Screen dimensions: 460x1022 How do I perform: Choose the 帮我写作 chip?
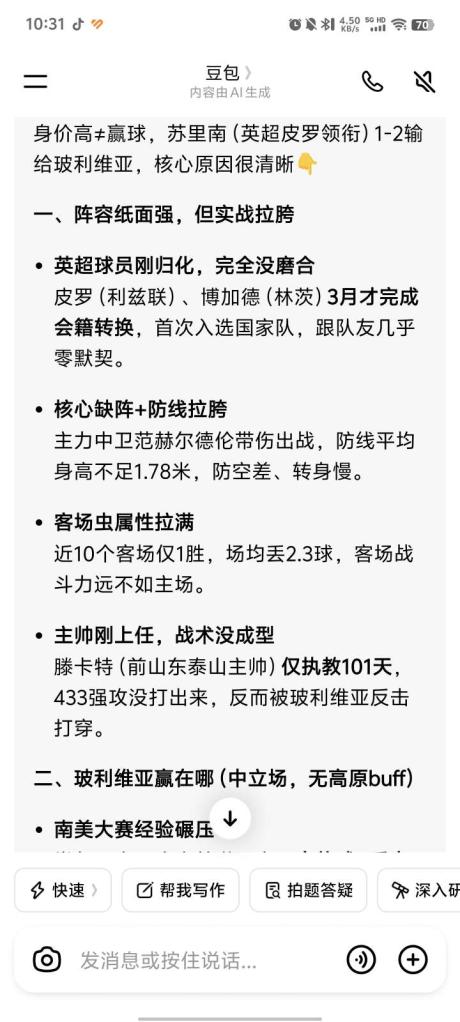[180, 890]
